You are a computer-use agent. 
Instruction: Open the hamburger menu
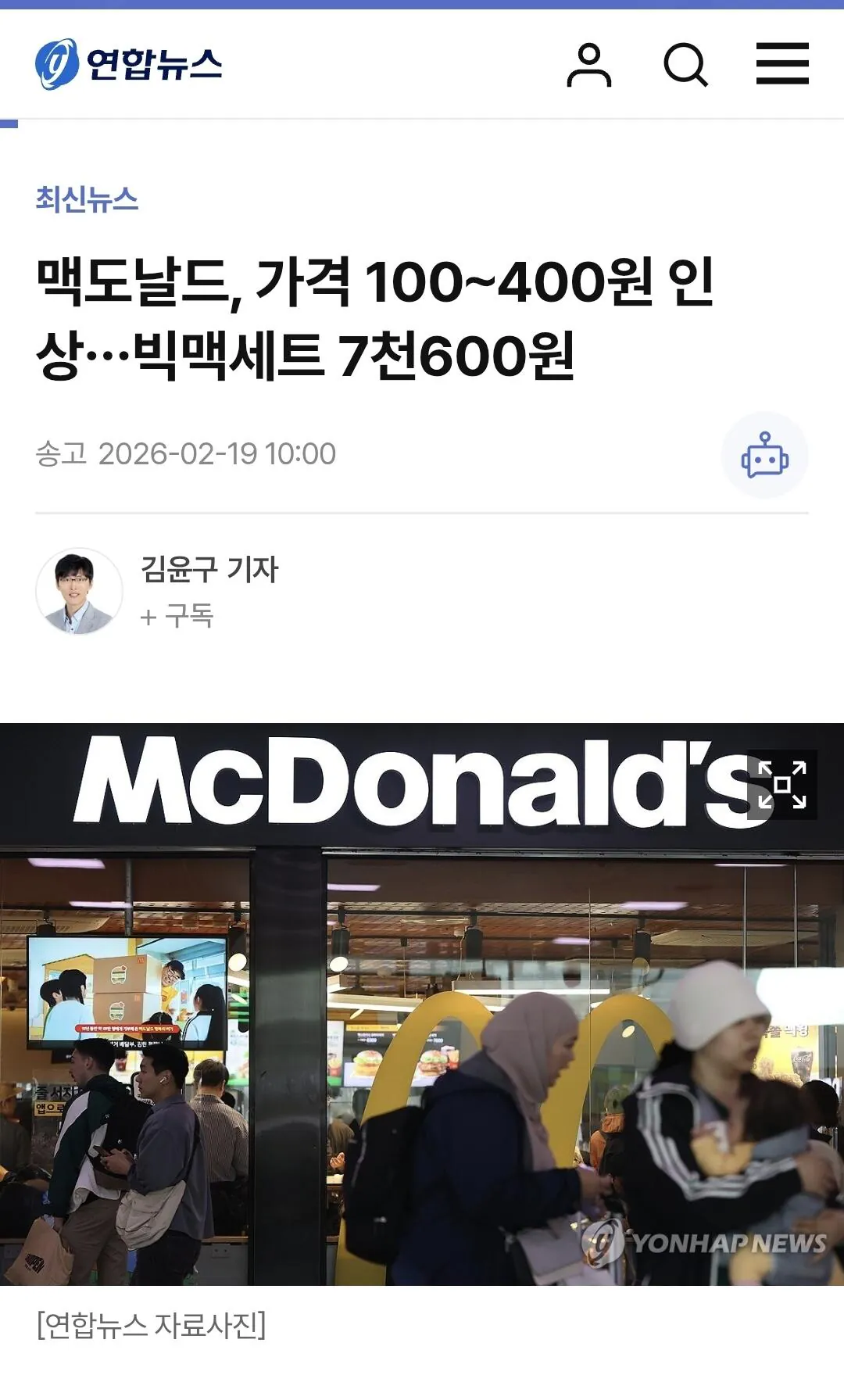(x=782, y=64)
